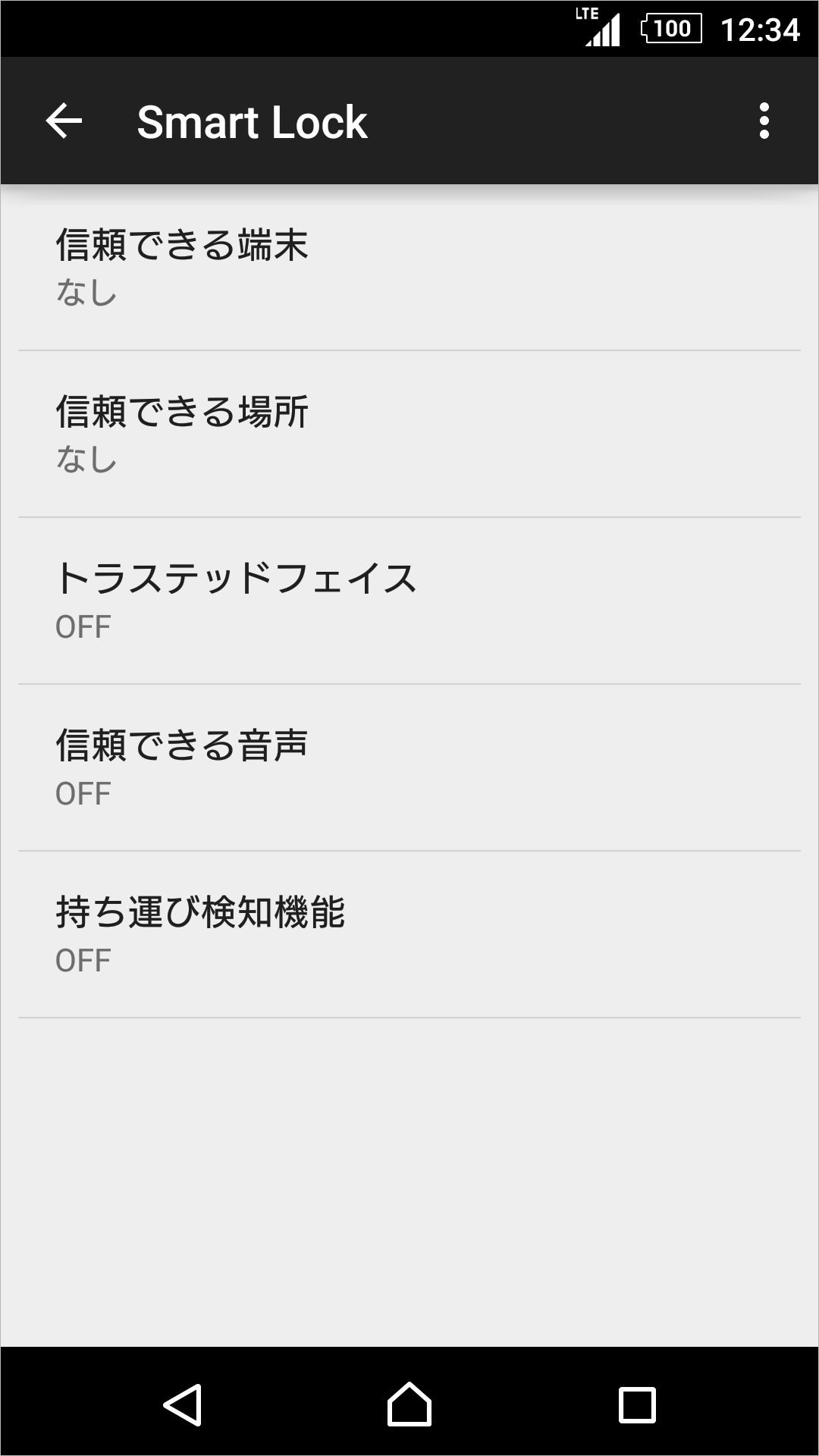The height and width of the screenshot is (1456, 819).
Task: Open the overflow menu (three dots)
Action: (x=766, y=121)
